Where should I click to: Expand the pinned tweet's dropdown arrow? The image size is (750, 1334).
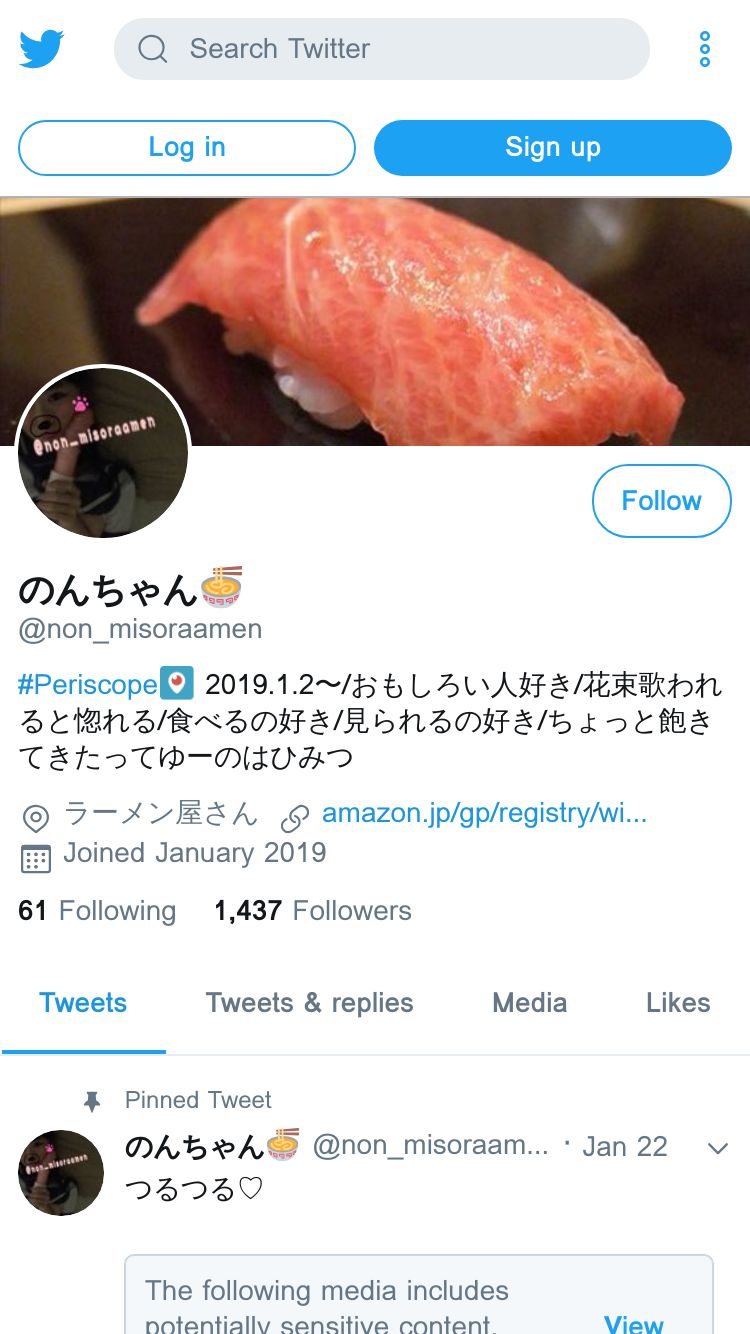(x=717, y=1148)
